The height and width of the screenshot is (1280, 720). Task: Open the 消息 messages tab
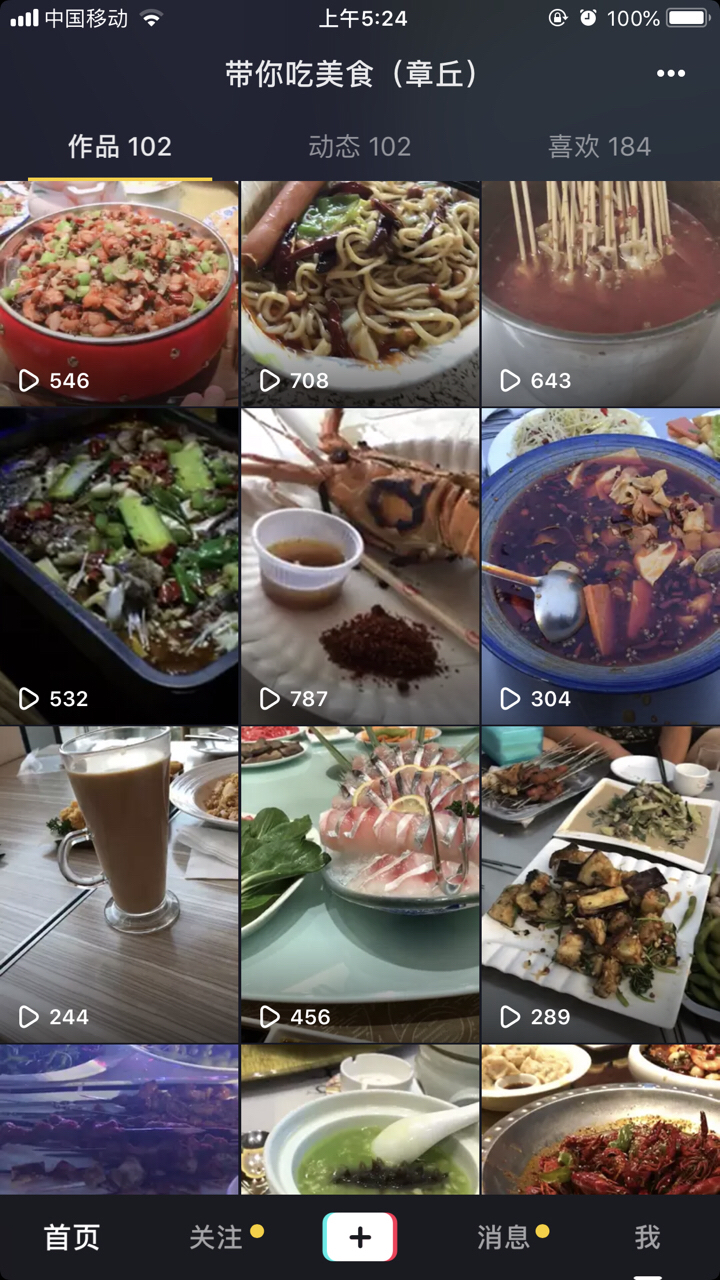504,1238
